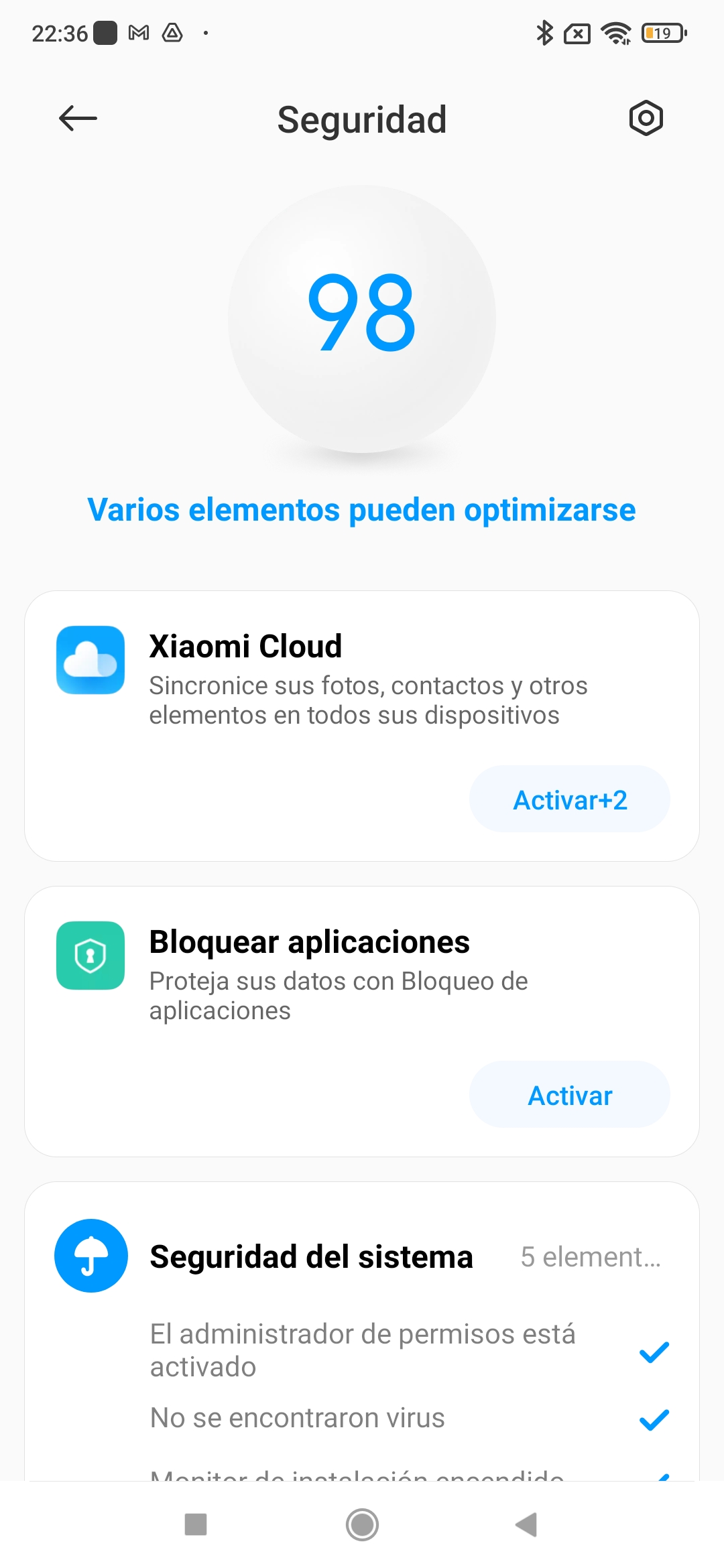Tap the 98 security score ball

tap(362, 319)
